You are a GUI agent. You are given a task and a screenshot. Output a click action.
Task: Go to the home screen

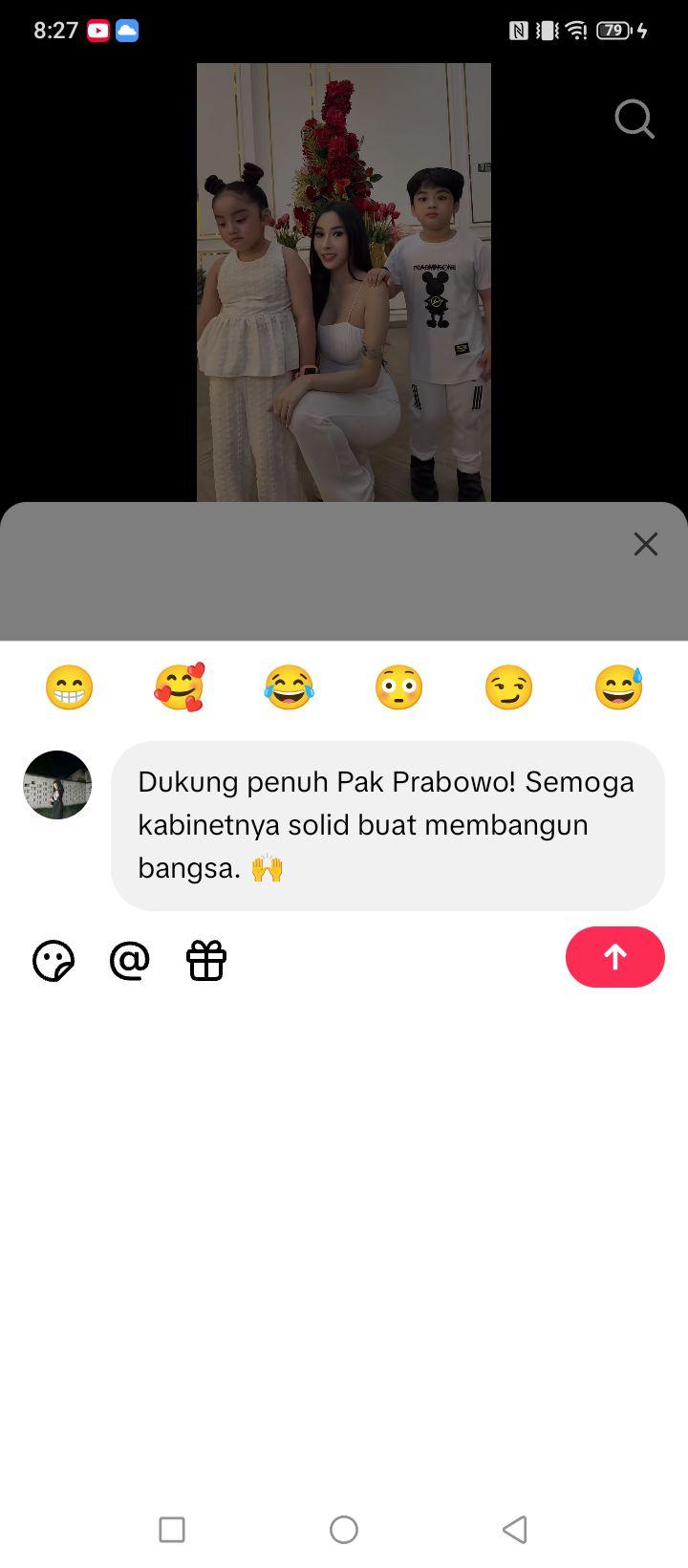point(344,1529)
